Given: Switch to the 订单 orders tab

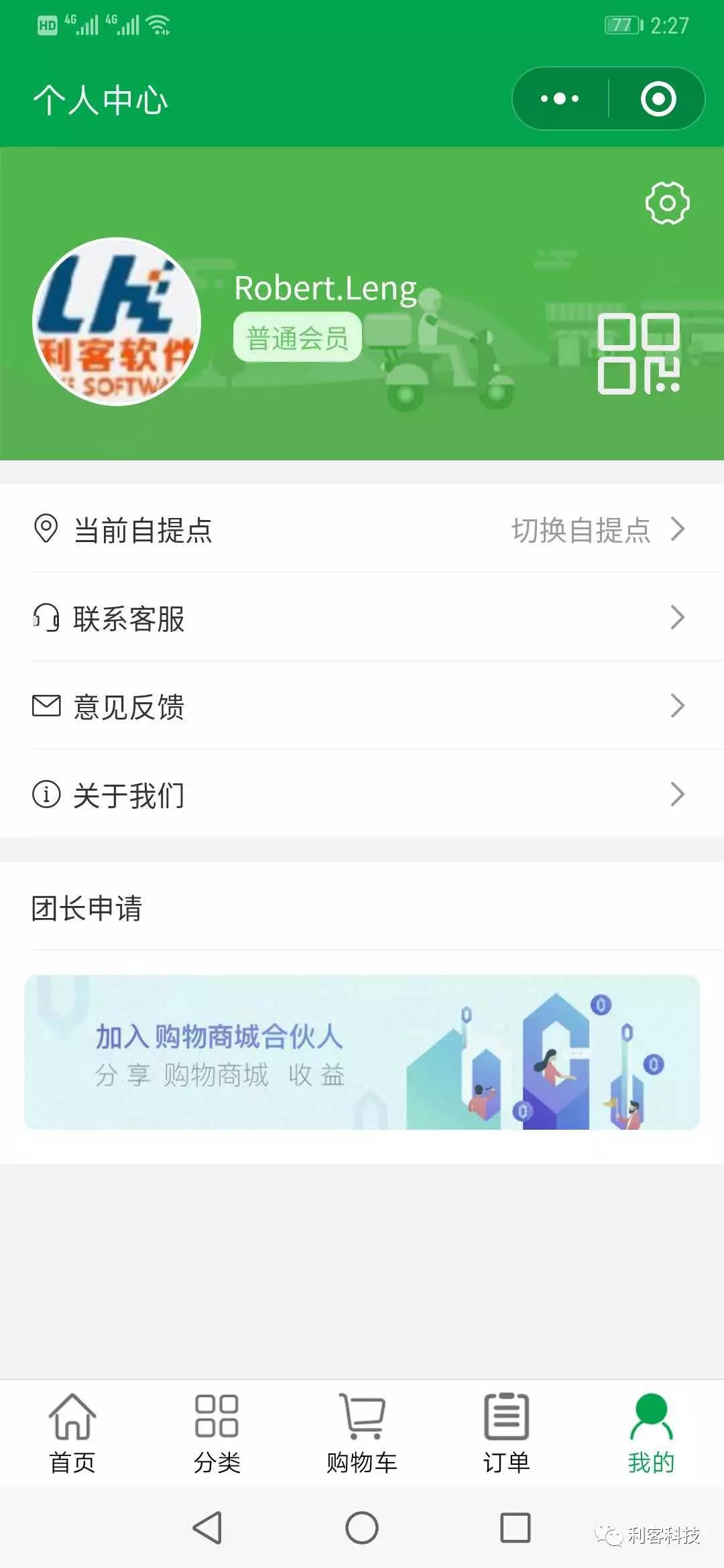Looking at the screenshot, I should (507, 1433).
